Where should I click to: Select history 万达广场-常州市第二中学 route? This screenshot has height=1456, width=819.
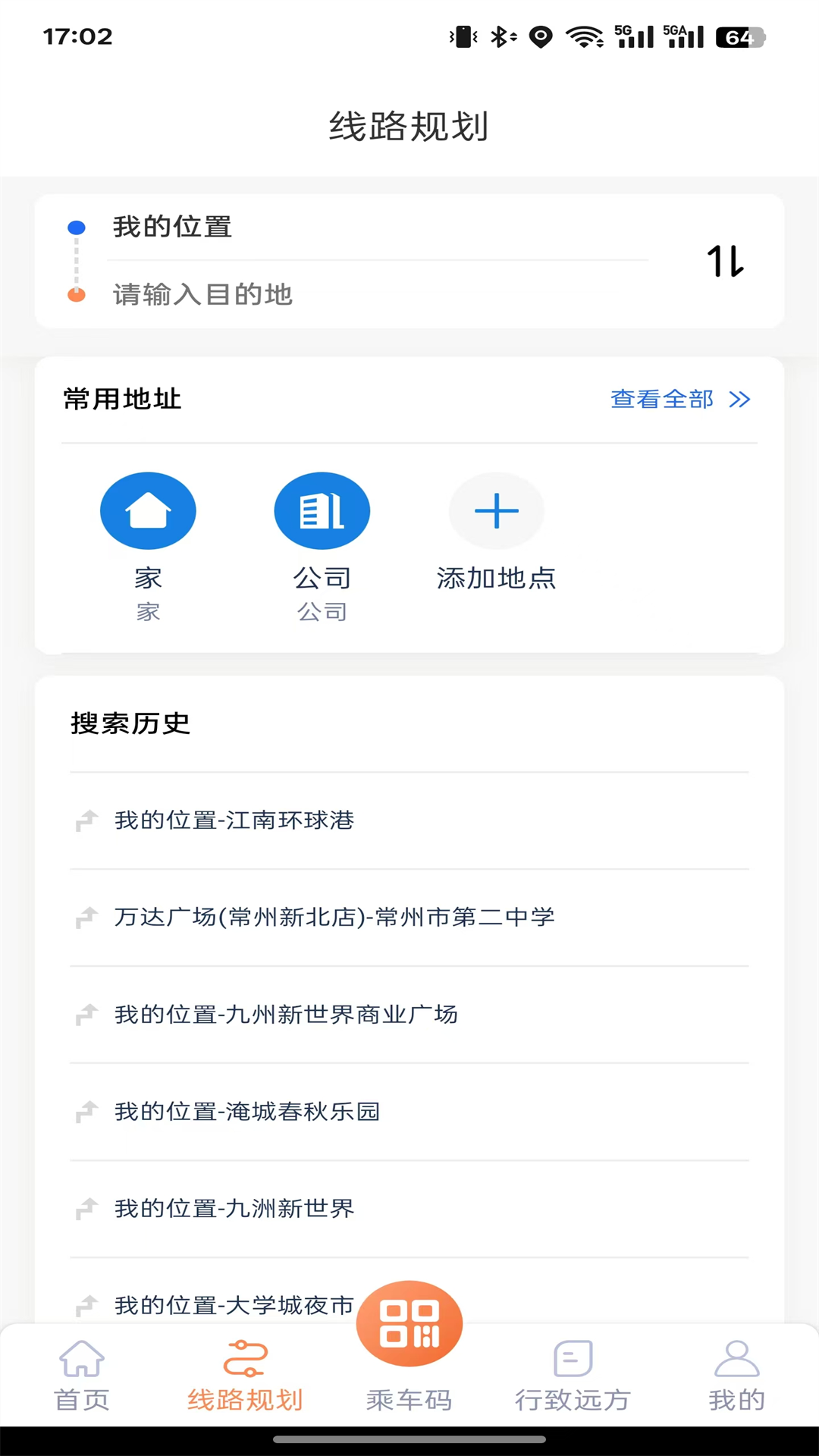[x=332, y=917]
